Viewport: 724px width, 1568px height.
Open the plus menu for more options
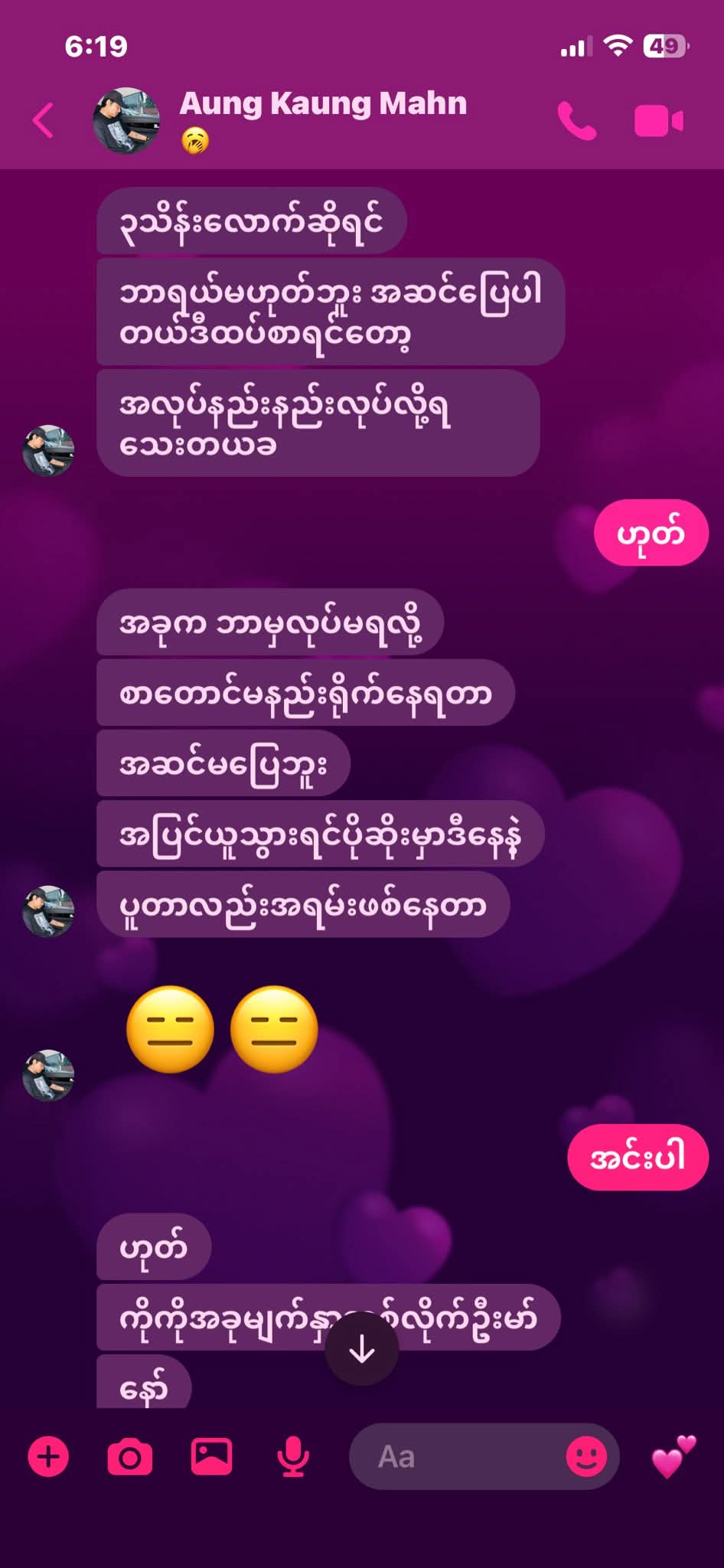tap(48, 1456)
